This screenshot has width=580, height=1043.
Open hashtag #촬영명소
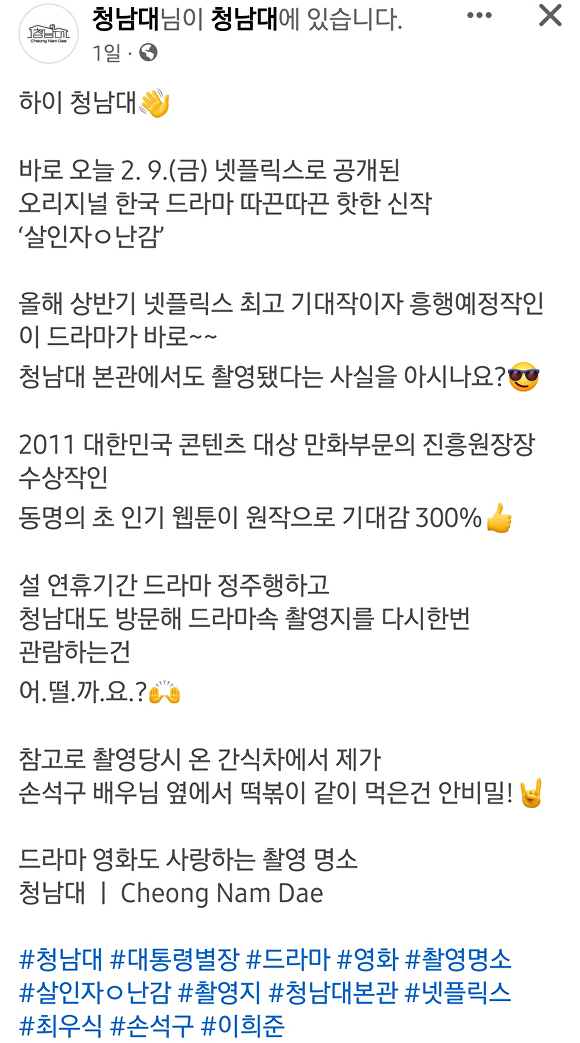pos(458,959)
